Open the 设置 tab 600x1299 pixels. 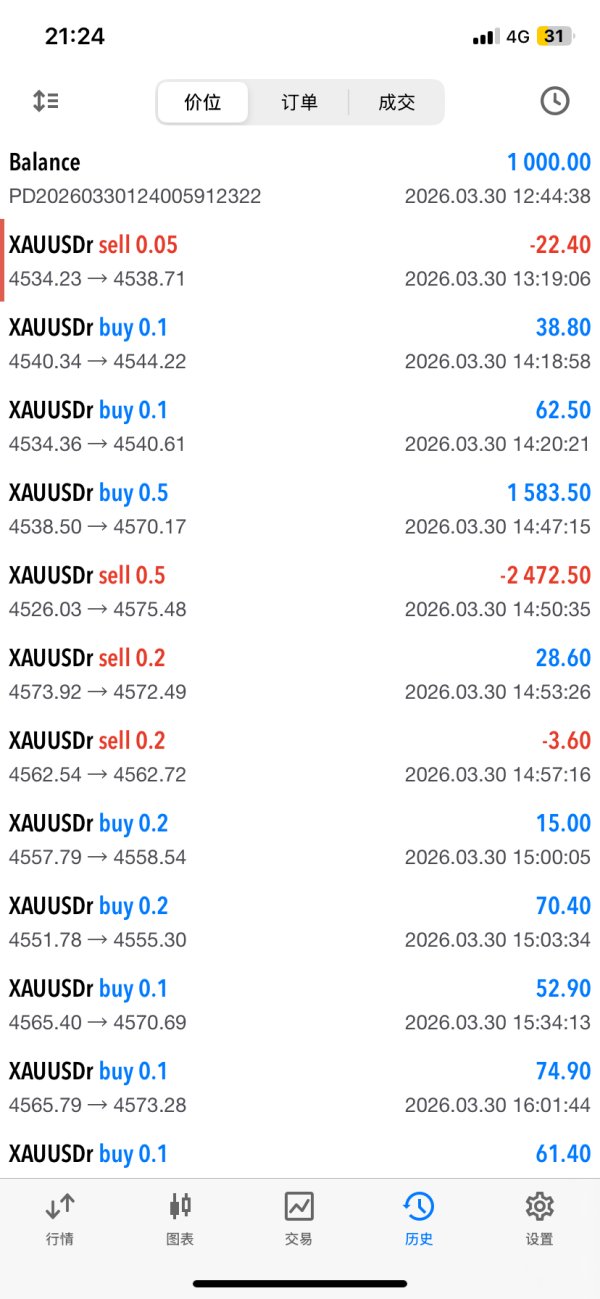point(539,1219)
